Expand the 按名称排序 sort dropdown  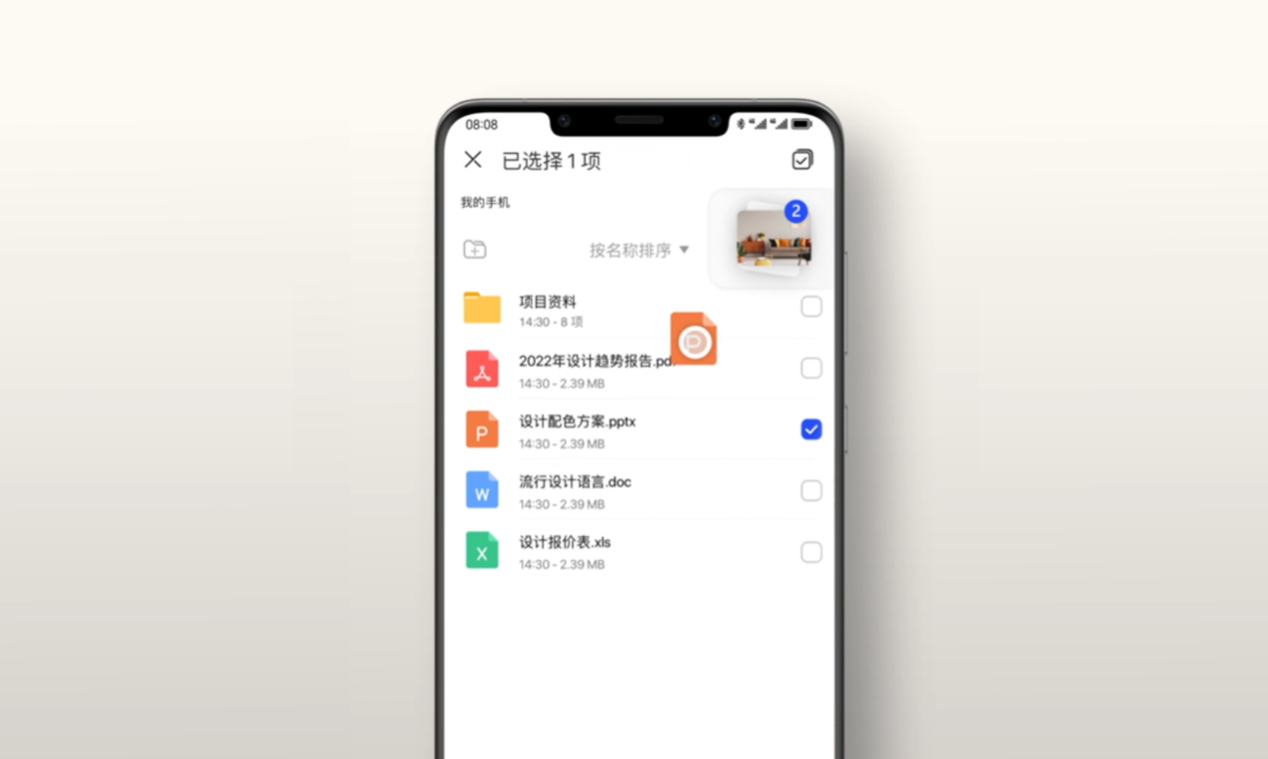(x=639, y=250)
